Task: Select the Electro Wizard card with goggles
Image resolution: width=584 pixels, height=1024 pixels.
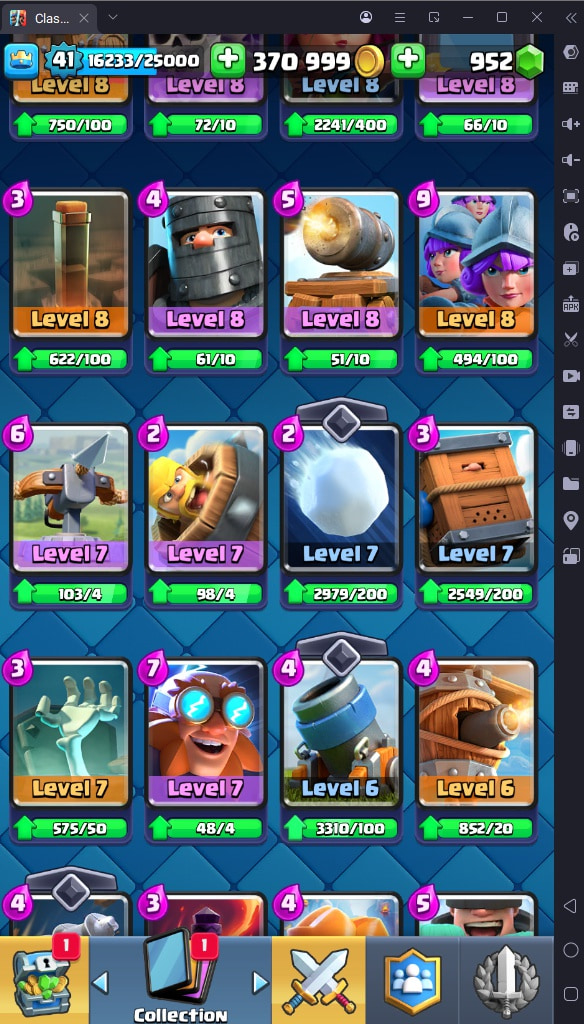Action: (x=206, y=733)
